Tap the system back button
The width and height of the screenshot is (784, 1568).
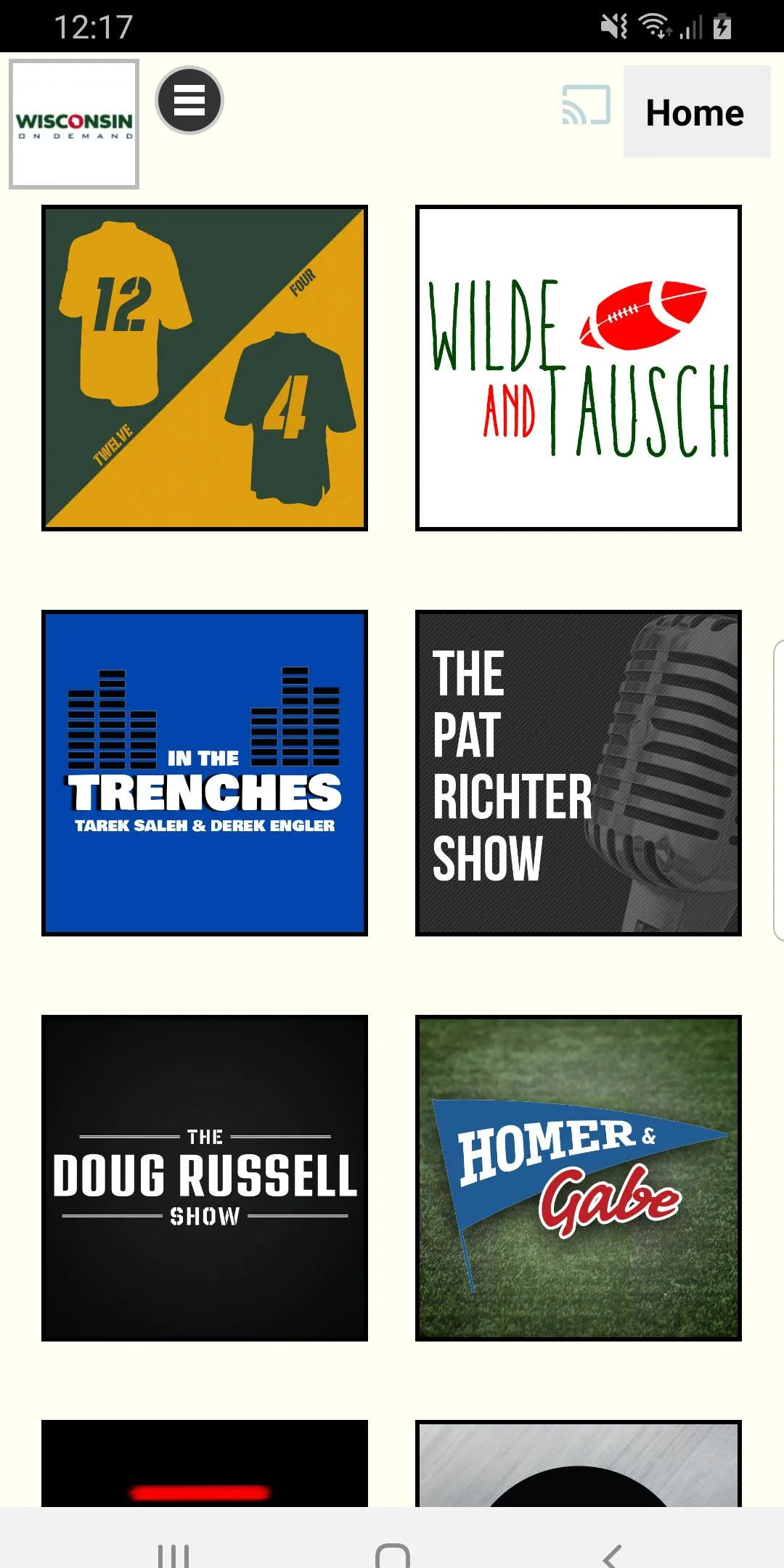coord(611,1555)
